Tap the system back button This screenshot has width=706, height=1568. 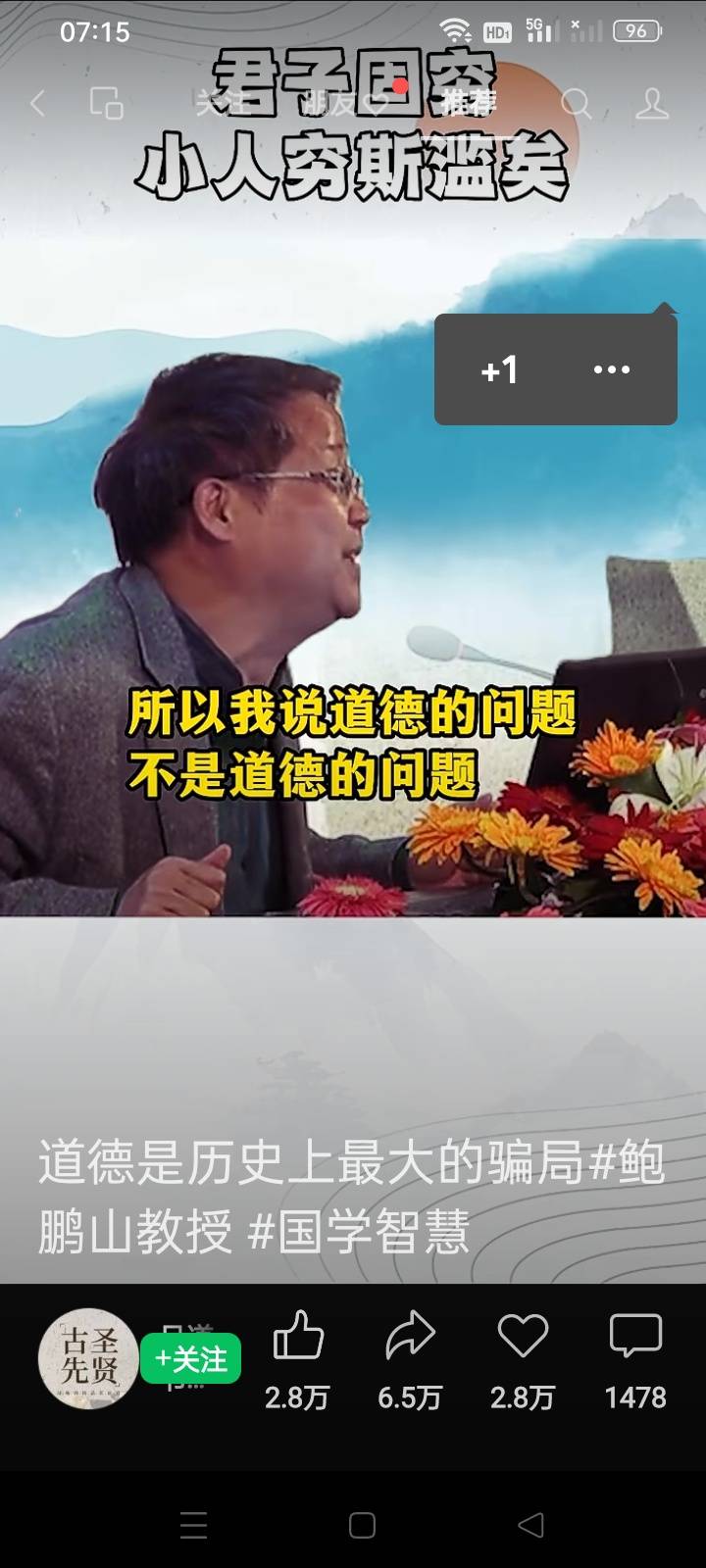pyautogui.click(x=530, y=1525)
